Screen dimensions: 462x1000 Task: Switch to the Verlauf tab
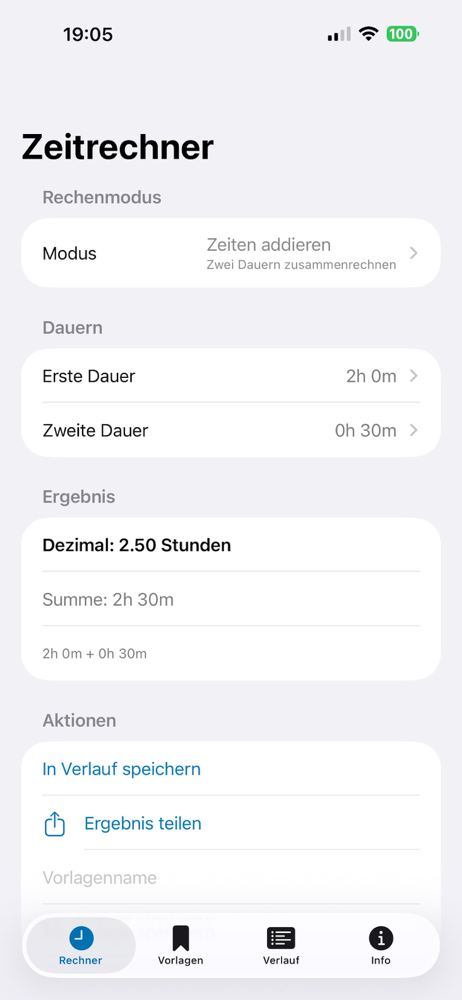pos(281,946)
